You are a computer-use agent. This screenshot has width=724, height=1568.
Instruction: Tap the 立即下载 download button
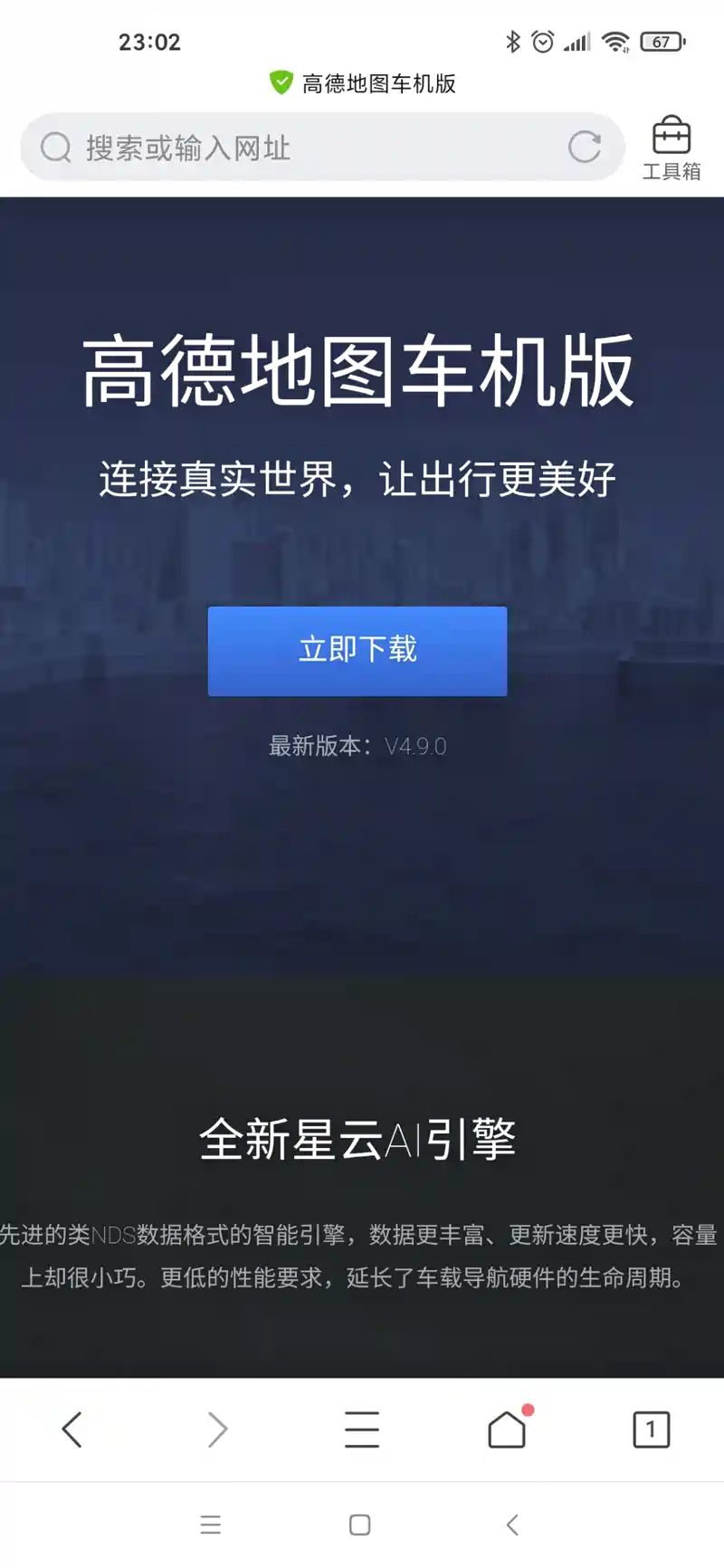pos(357,651)
